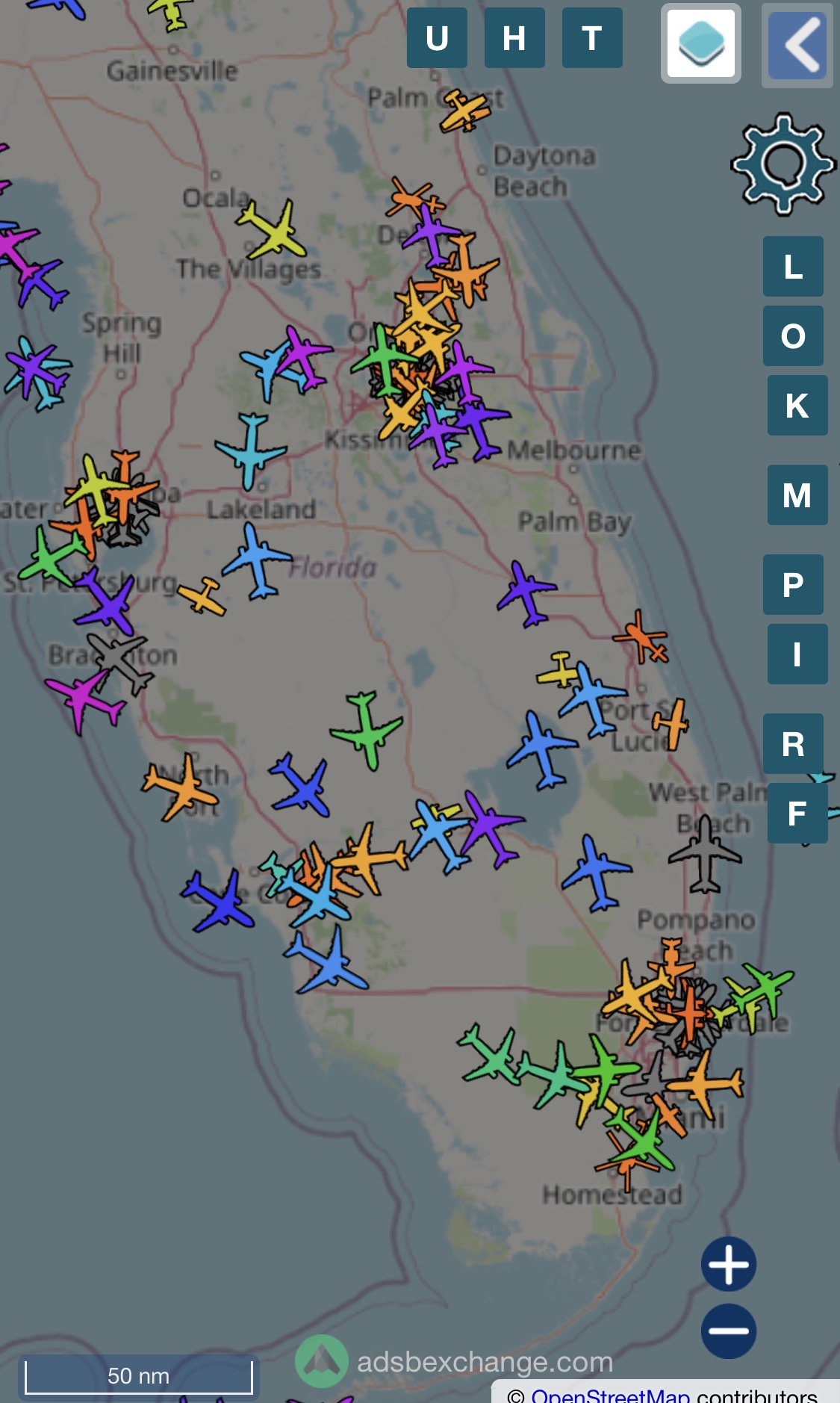The width and height of the screenshot is (840, 1403).
Task: Tap the H button
Action: point(514,38)
